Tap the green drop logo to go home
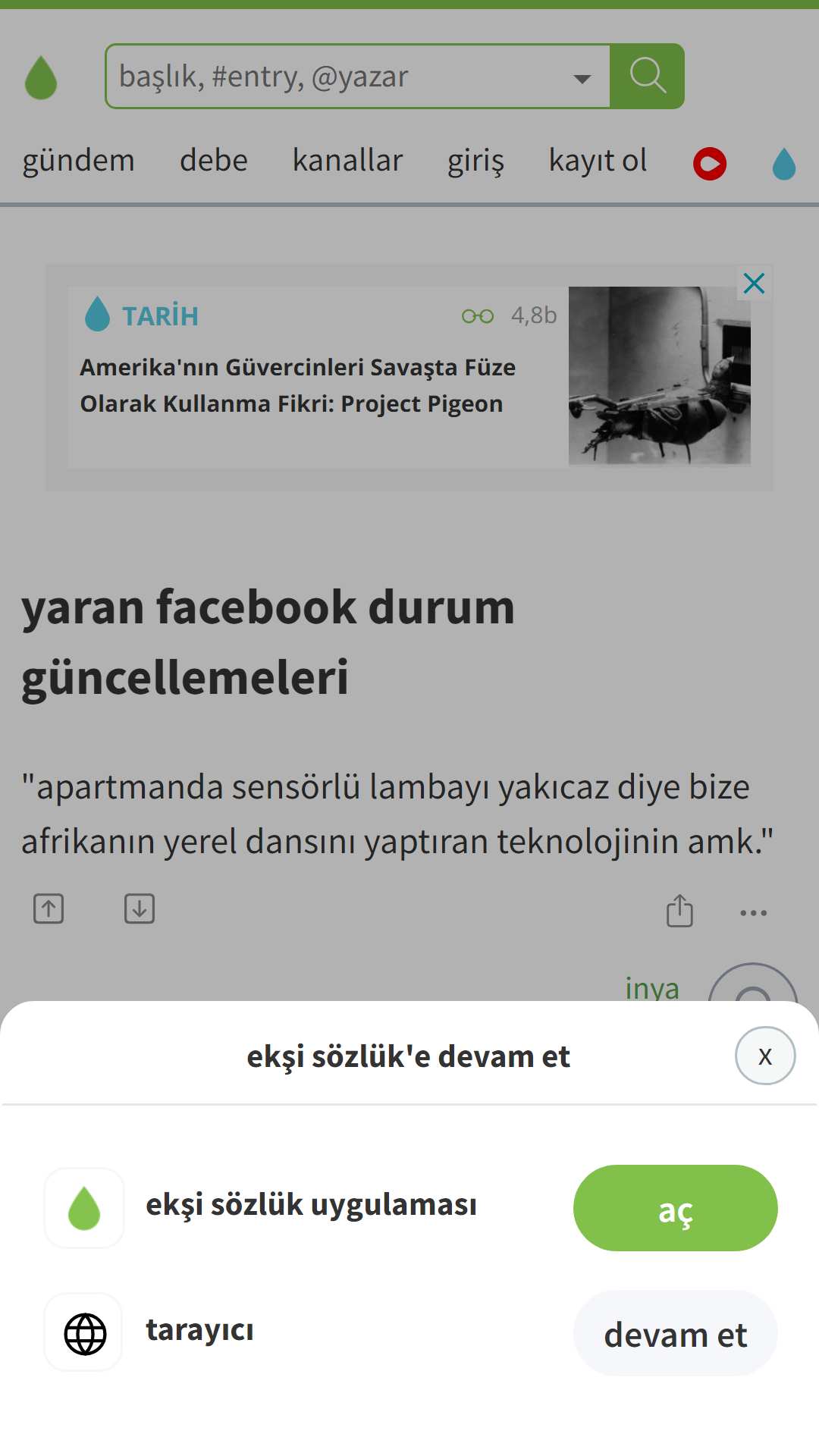 (41, 77)
